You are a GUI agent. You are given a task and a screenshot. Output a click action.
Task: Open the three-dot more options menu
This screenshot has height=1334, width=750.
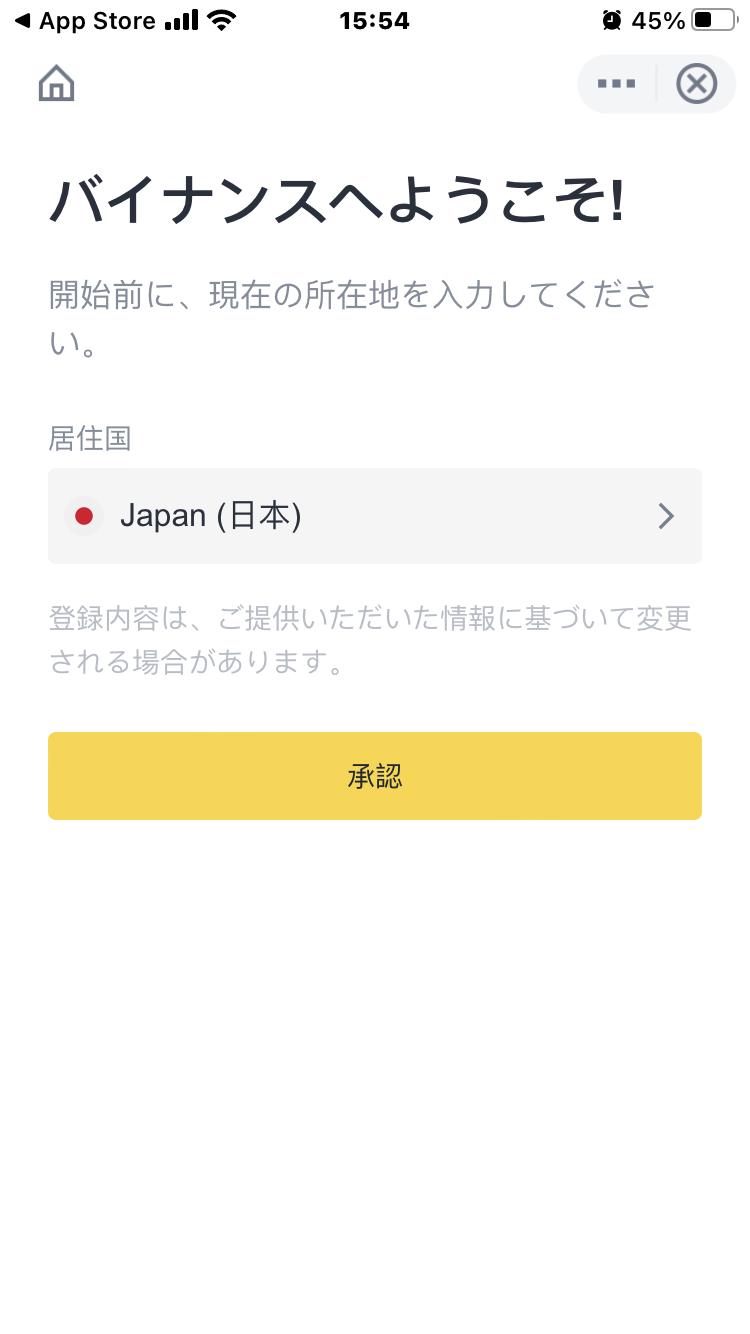[x=616, y=84]
